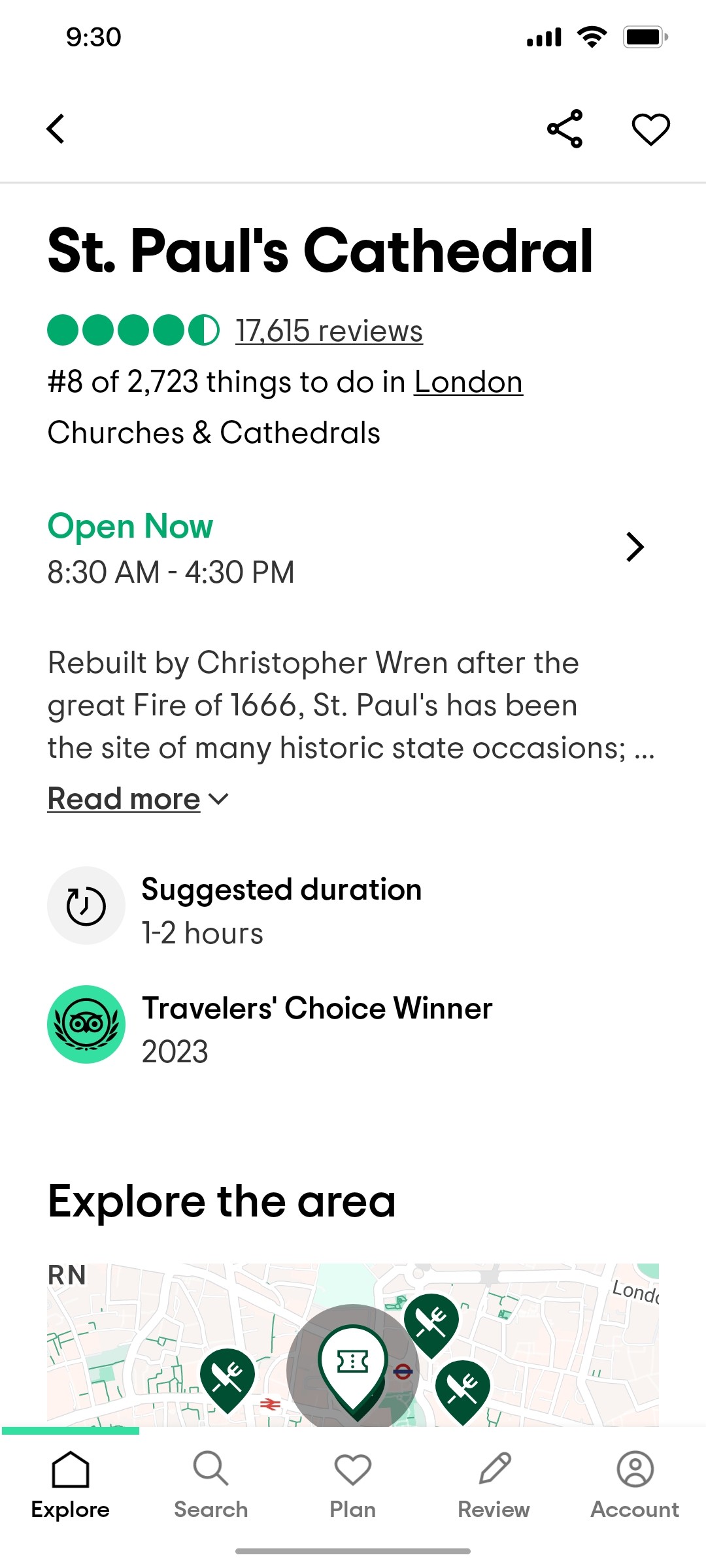Tap the chevron next to opening hours
706x1568 pixels.
point(634,547)
